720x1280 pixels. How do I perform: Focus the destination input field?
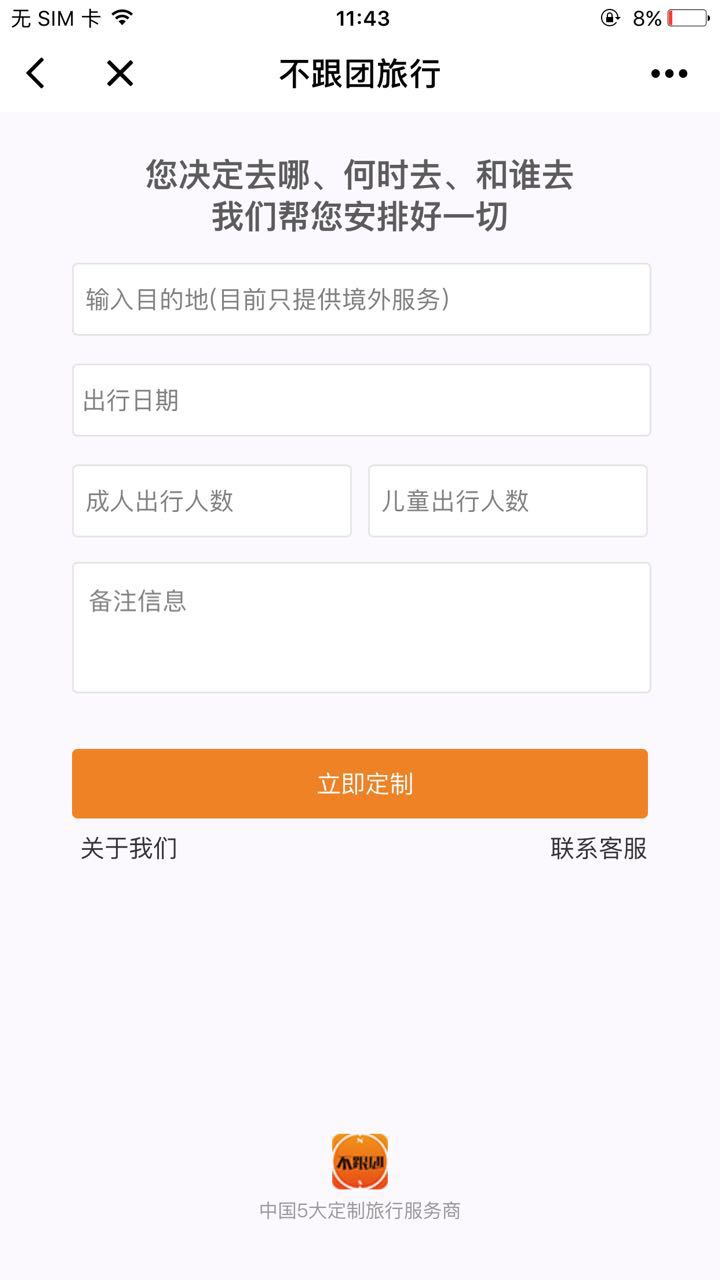click(361, 299)
